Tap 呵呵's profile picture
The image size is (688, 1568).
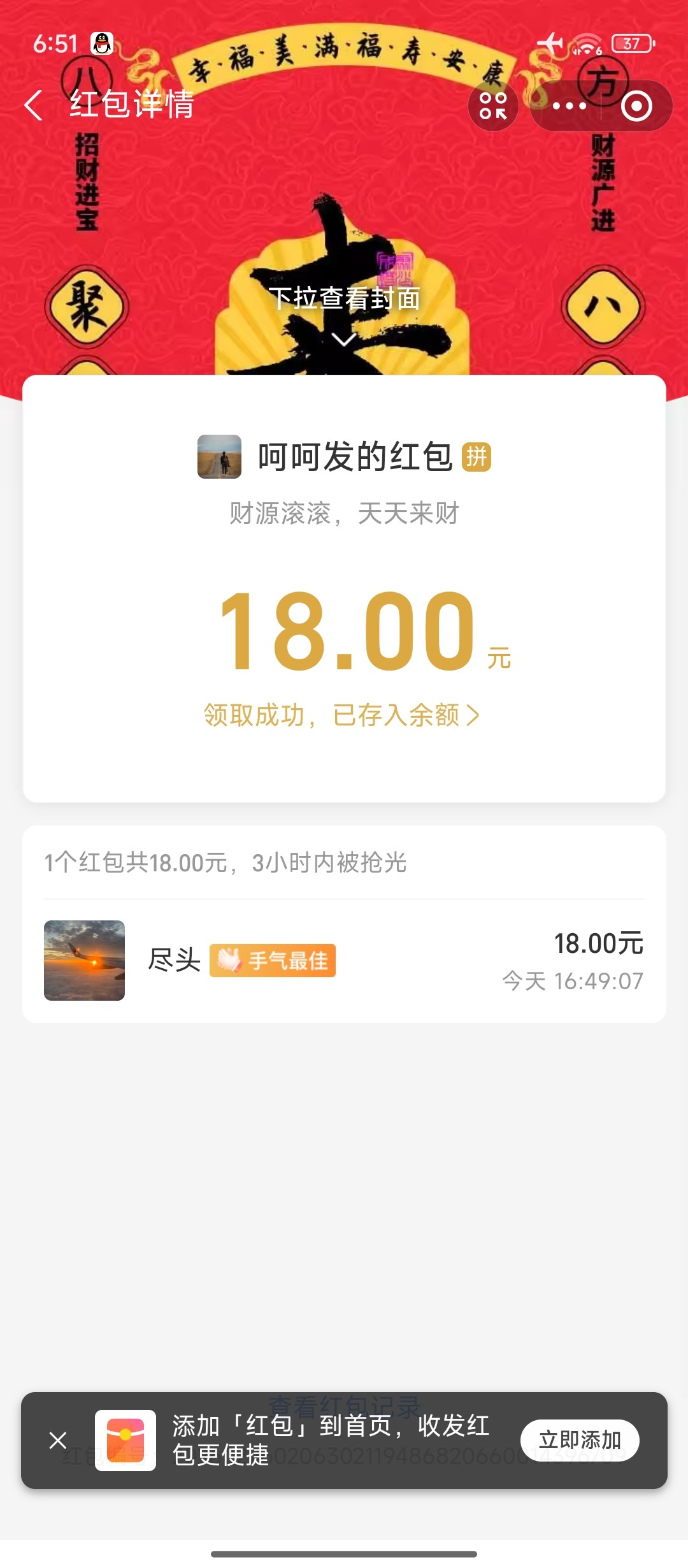(x=219, y=456)
